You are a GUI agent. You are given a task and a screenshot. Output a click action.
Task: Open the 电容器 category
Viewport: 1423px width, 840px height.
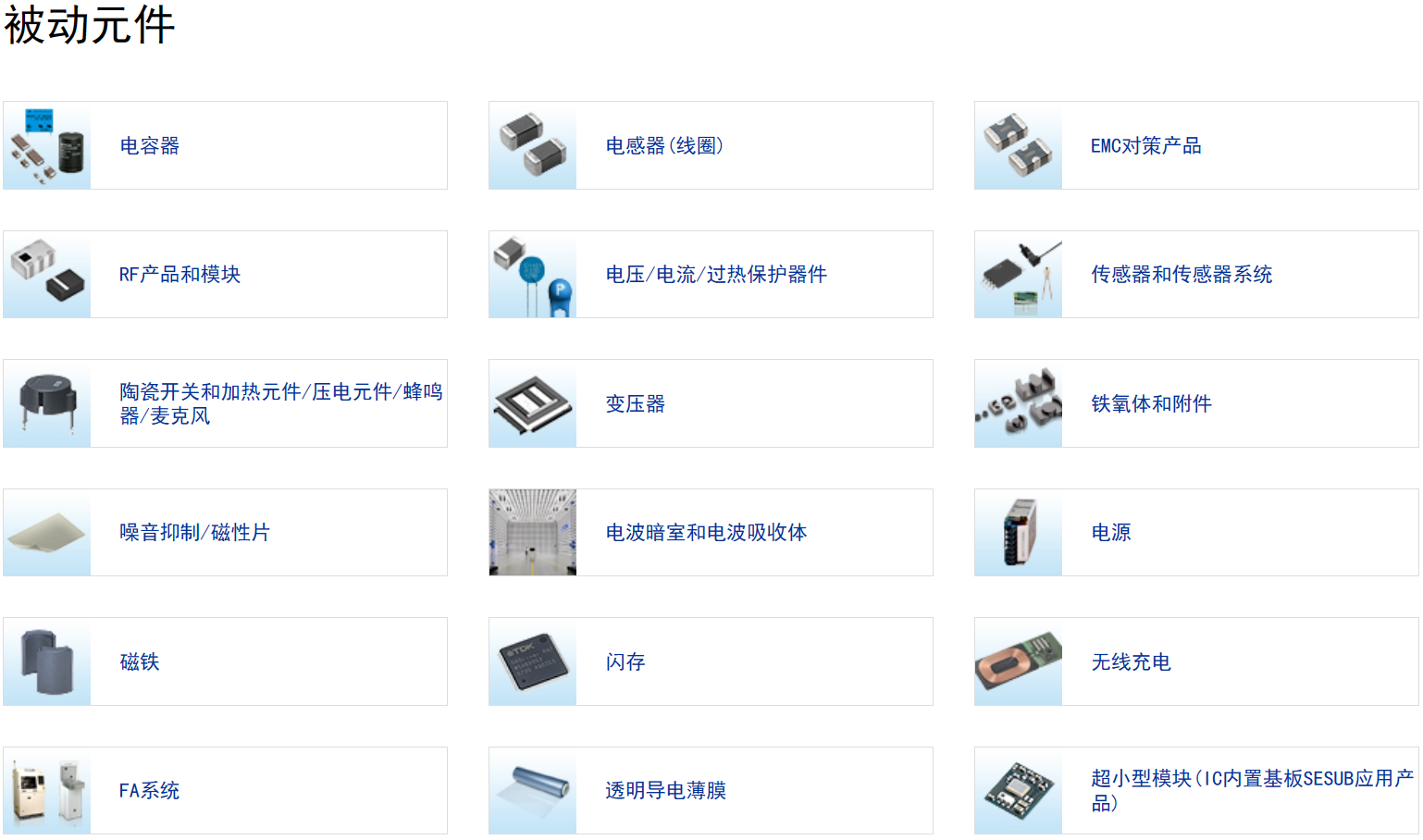(150, 146)
